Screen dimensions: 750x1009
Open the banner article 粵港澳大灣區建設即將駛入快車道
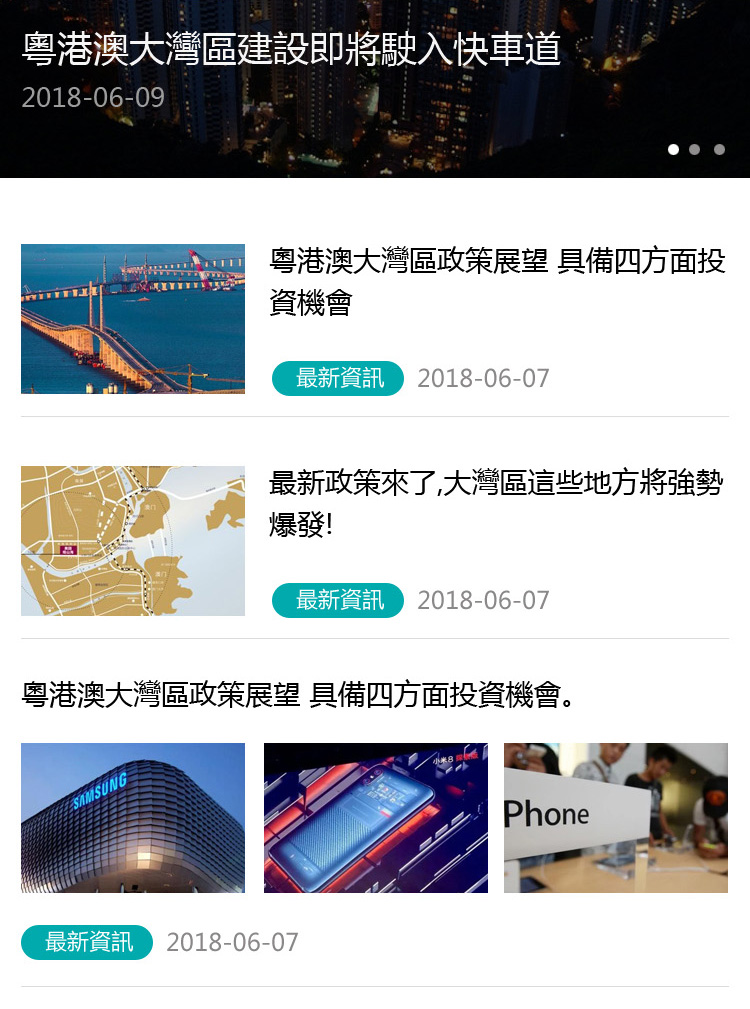coord(290,47)
